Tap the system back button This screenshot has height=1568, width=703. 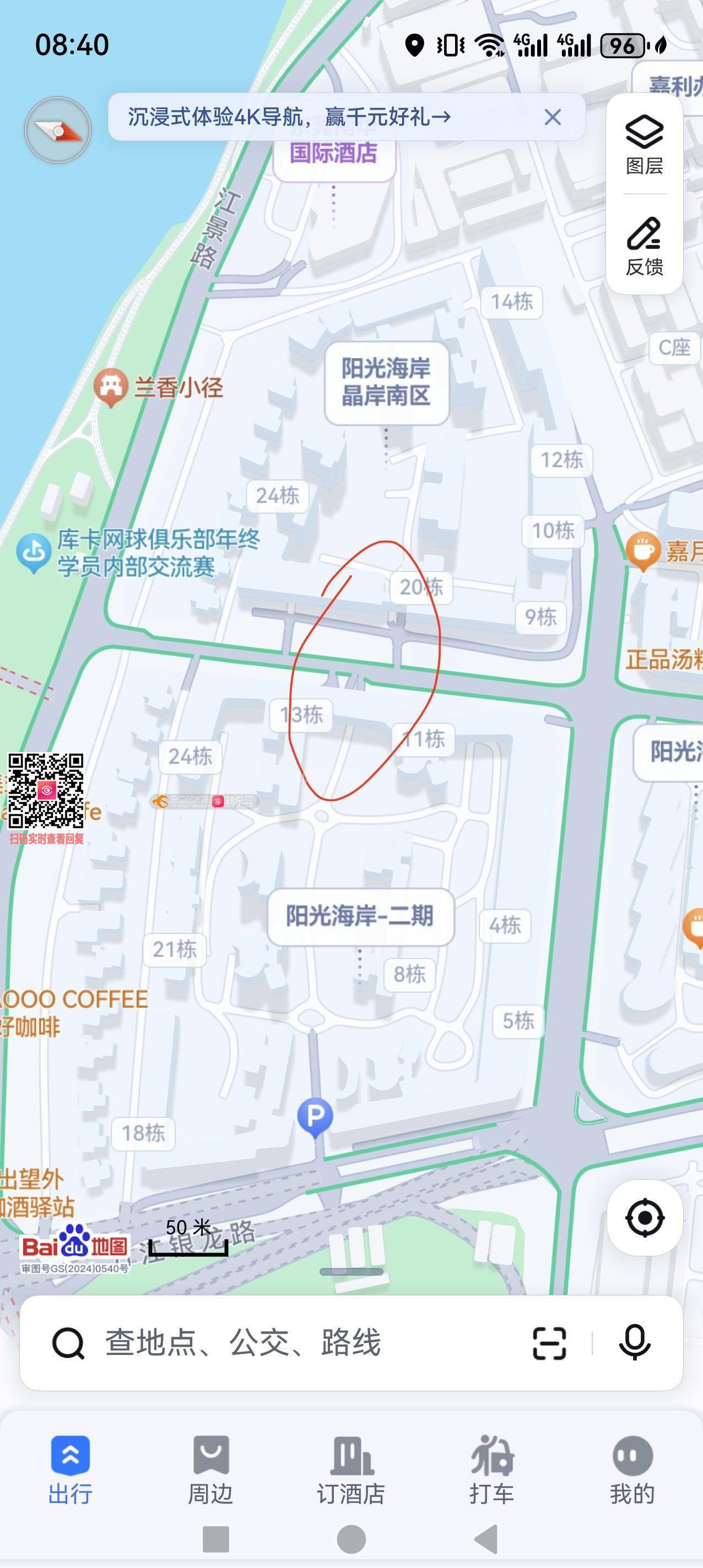[x=486, y=1539]
